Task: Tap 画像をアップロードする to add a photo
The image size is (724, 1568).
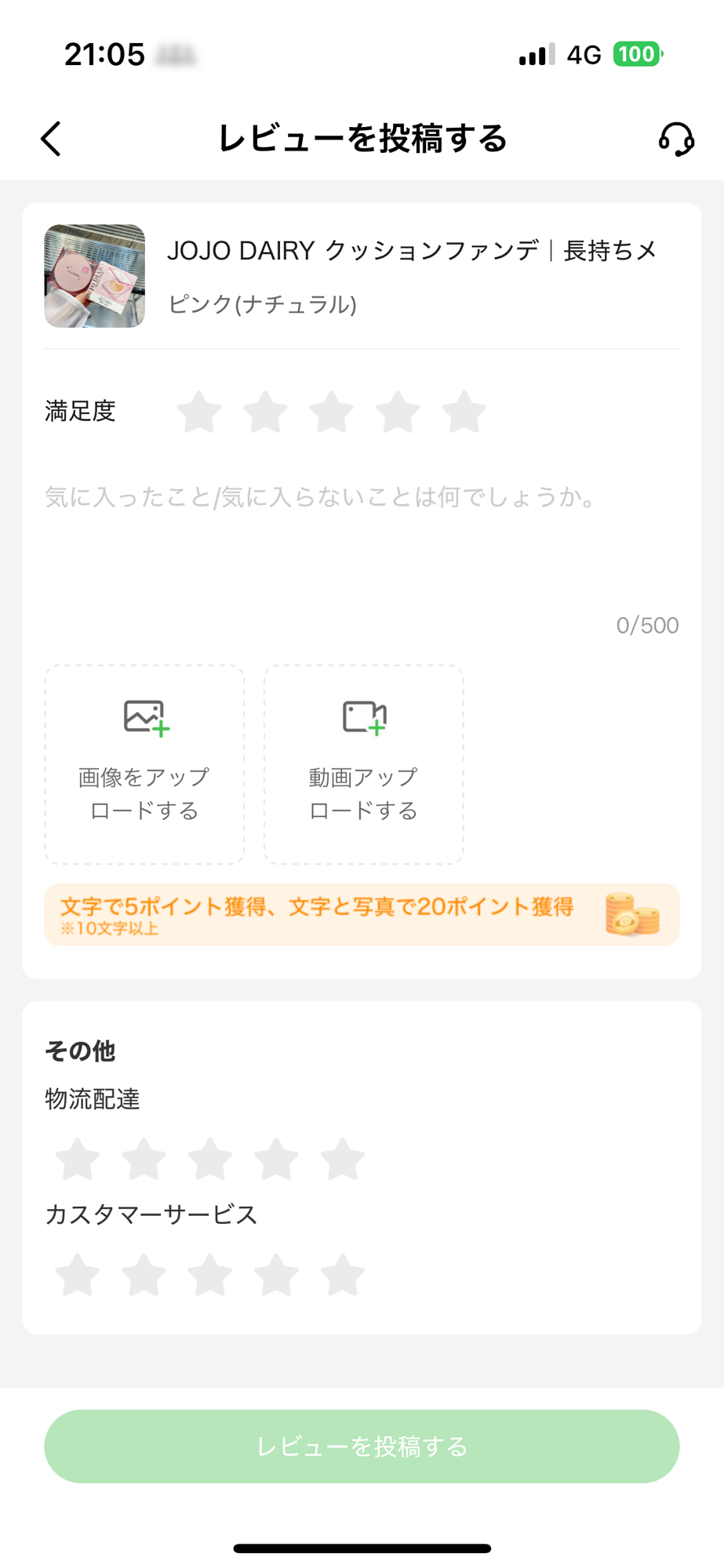Action: [144, 764]
